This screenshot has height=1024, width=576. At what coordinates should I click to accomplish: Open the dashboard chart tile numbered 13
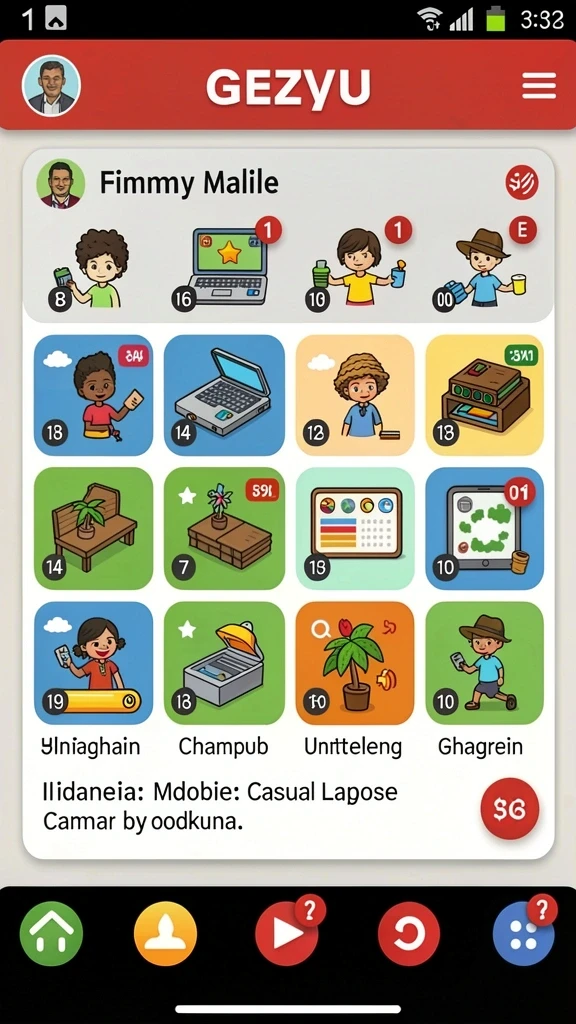355,528
